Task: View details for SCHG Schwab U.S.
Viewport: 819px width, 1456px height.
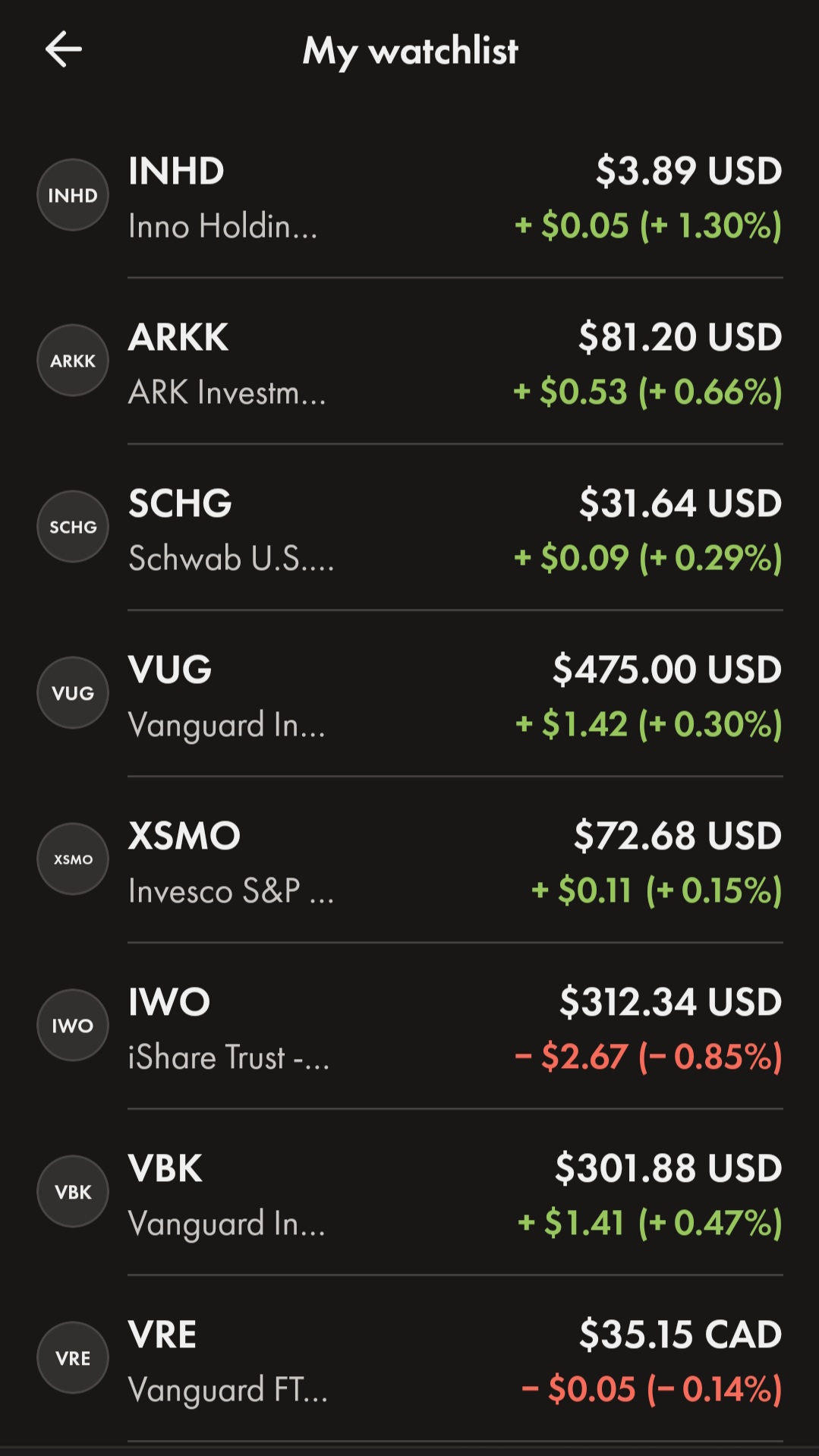Action: click(x=410, y=528)
